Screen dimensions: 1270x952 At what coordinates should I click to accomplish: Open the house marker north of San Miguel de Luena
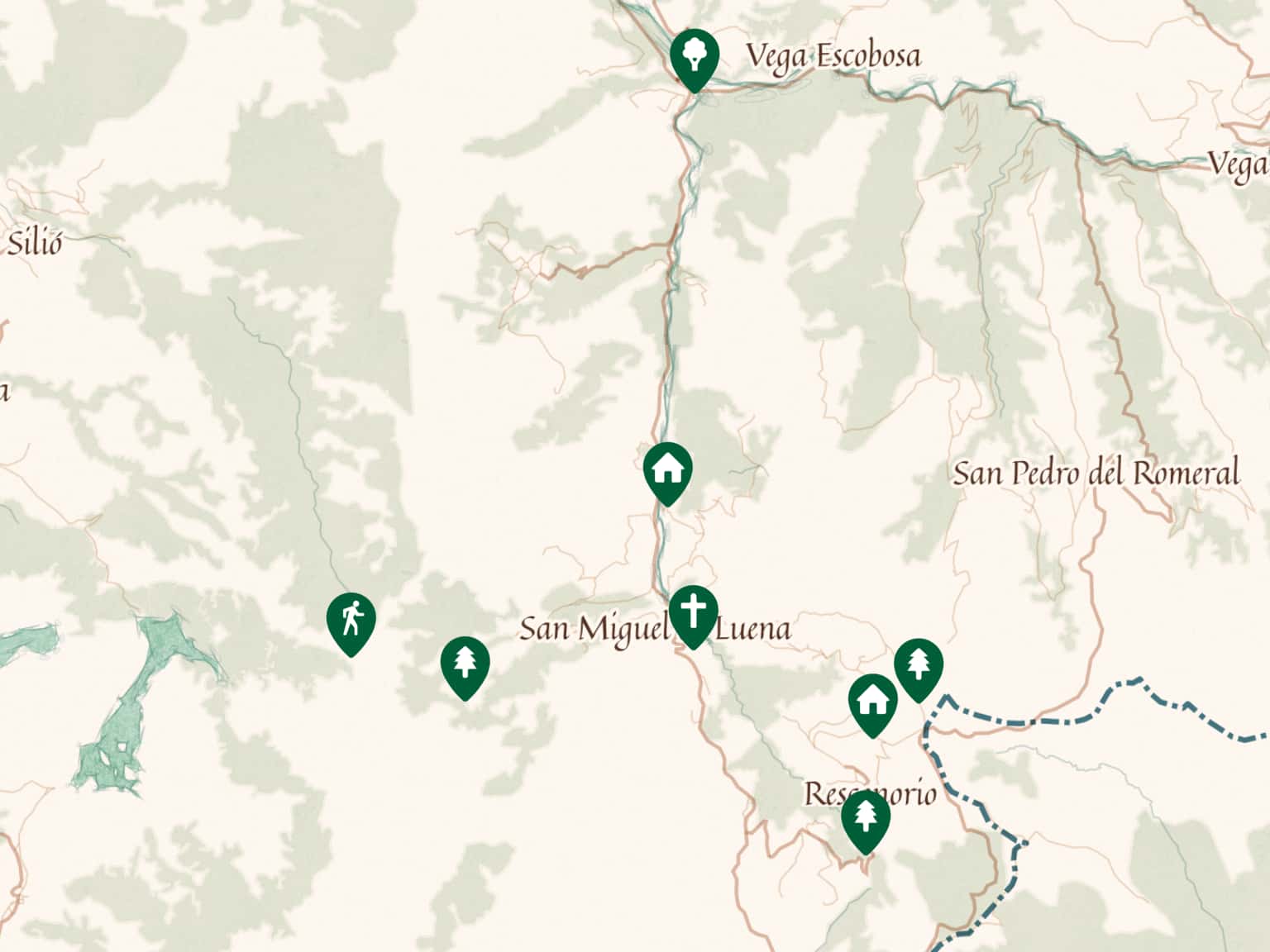pyautogui.click(x=667, y=469)
